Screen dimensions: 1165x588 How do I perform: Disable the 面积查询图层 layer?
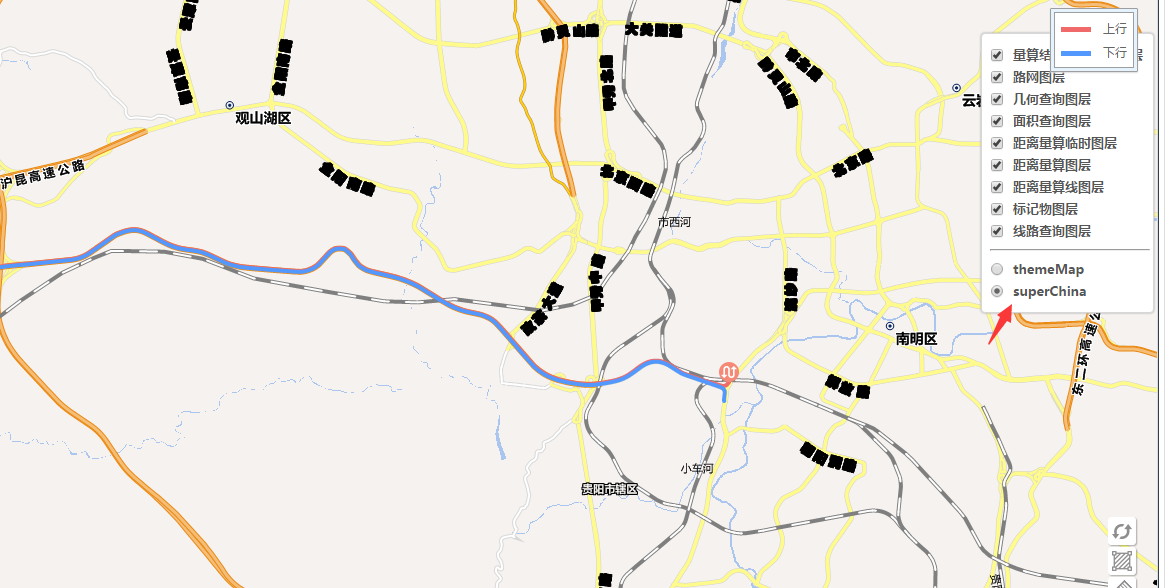(997, 121)
